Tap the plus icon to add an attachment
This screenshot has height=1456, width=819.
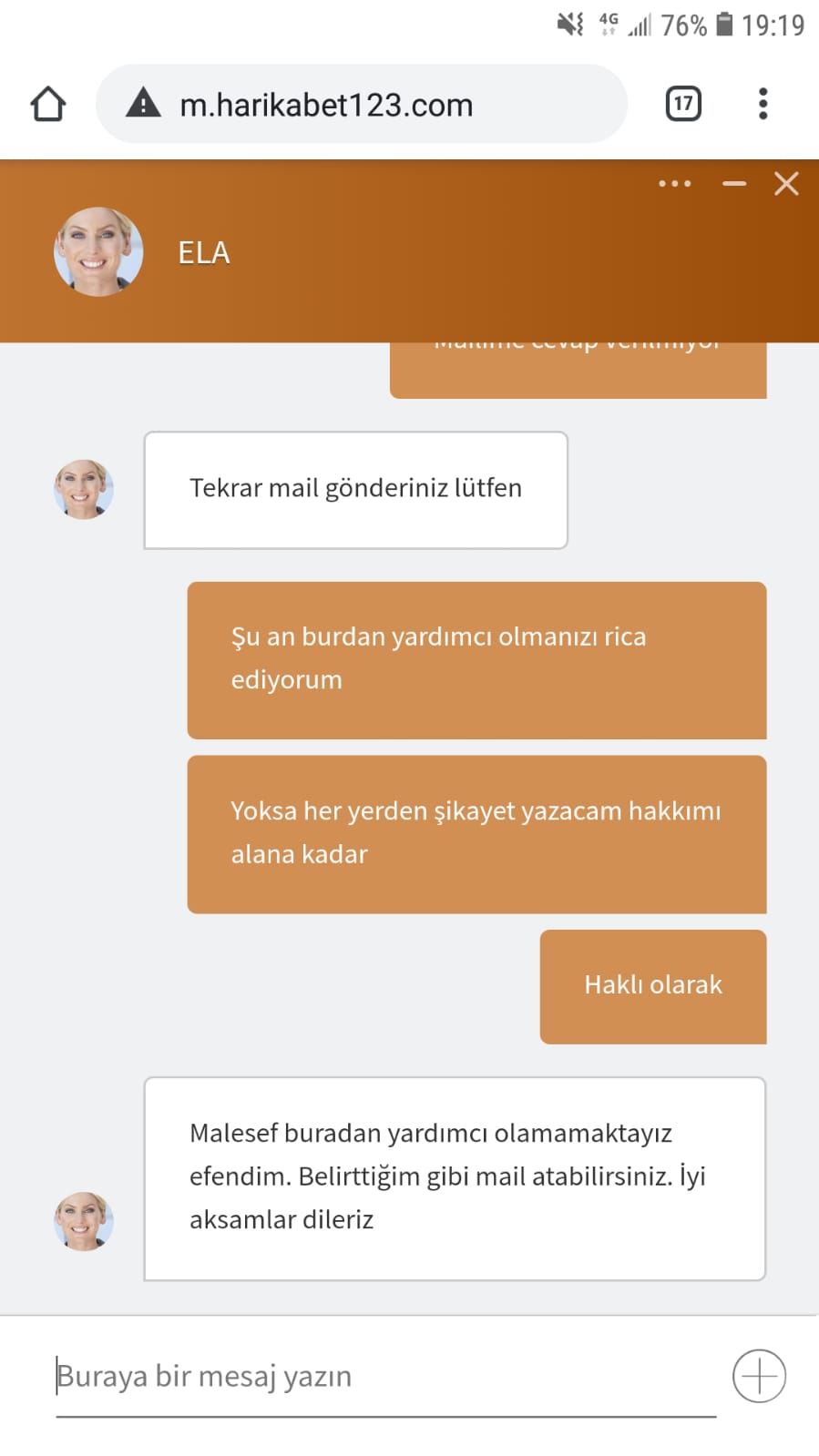[x=760, y=1376]
